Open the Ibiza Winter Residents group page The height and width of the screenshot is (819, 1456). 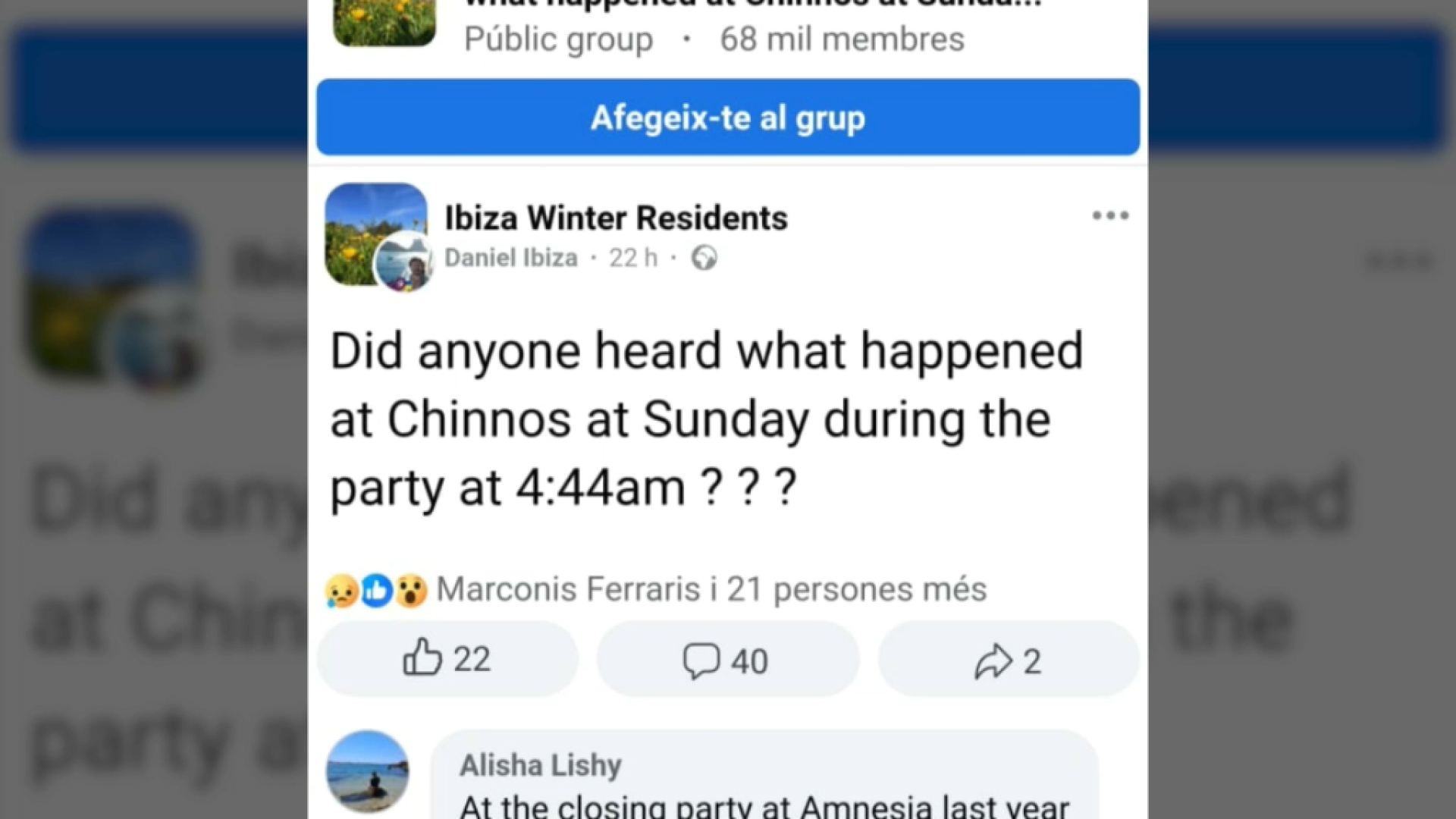click(616, 218)
